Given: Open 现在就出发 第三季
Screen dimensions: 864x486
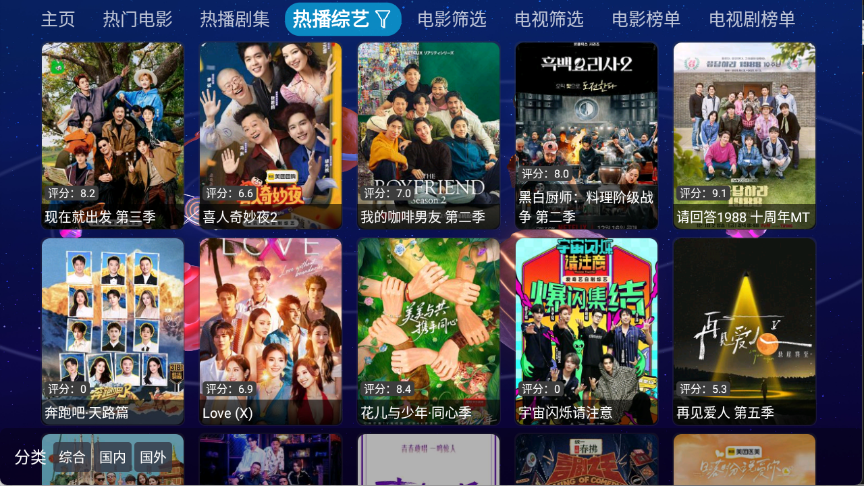Looking at the screenshot, I should (x=113, y=135).
